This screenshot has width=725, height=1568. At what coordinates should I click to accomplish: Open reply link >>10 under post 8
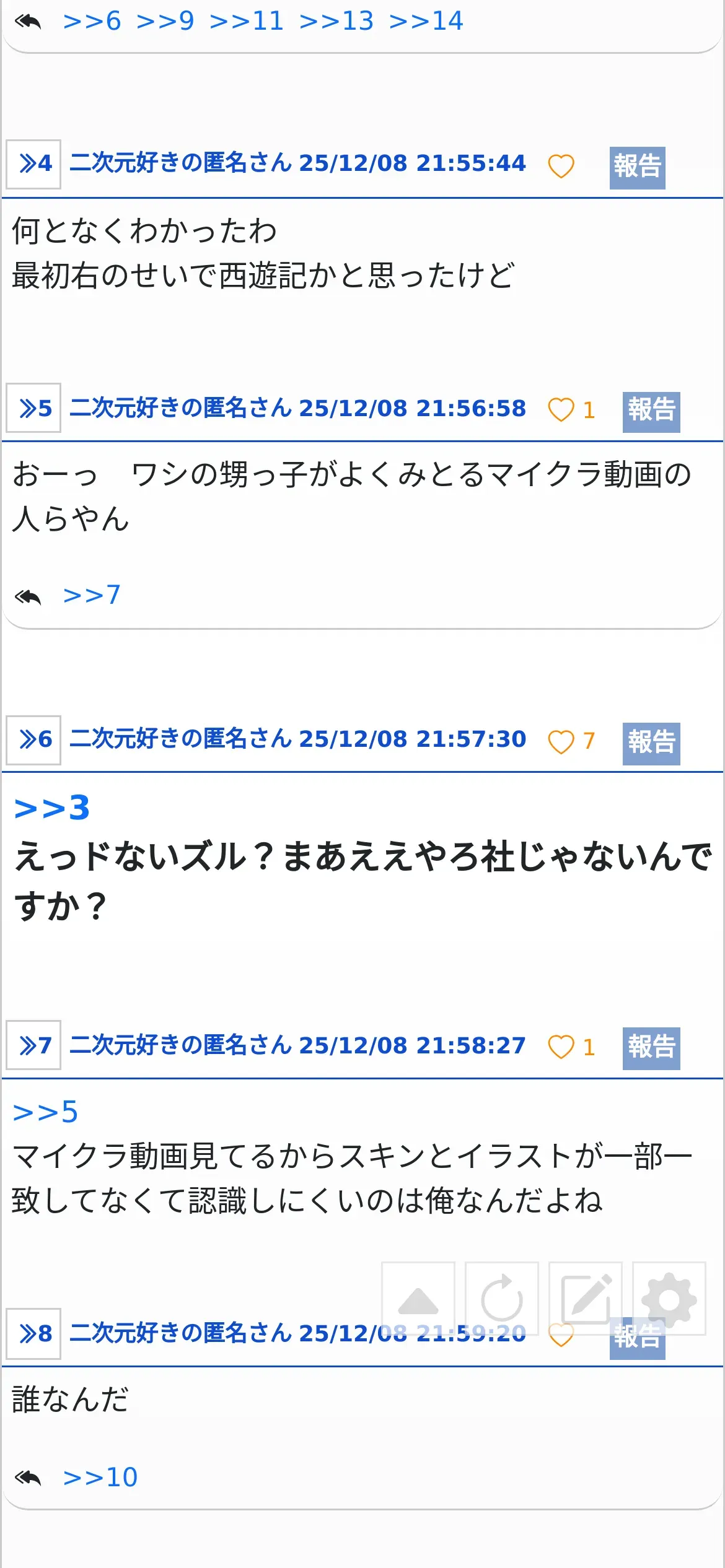(x=100, y=1478)
